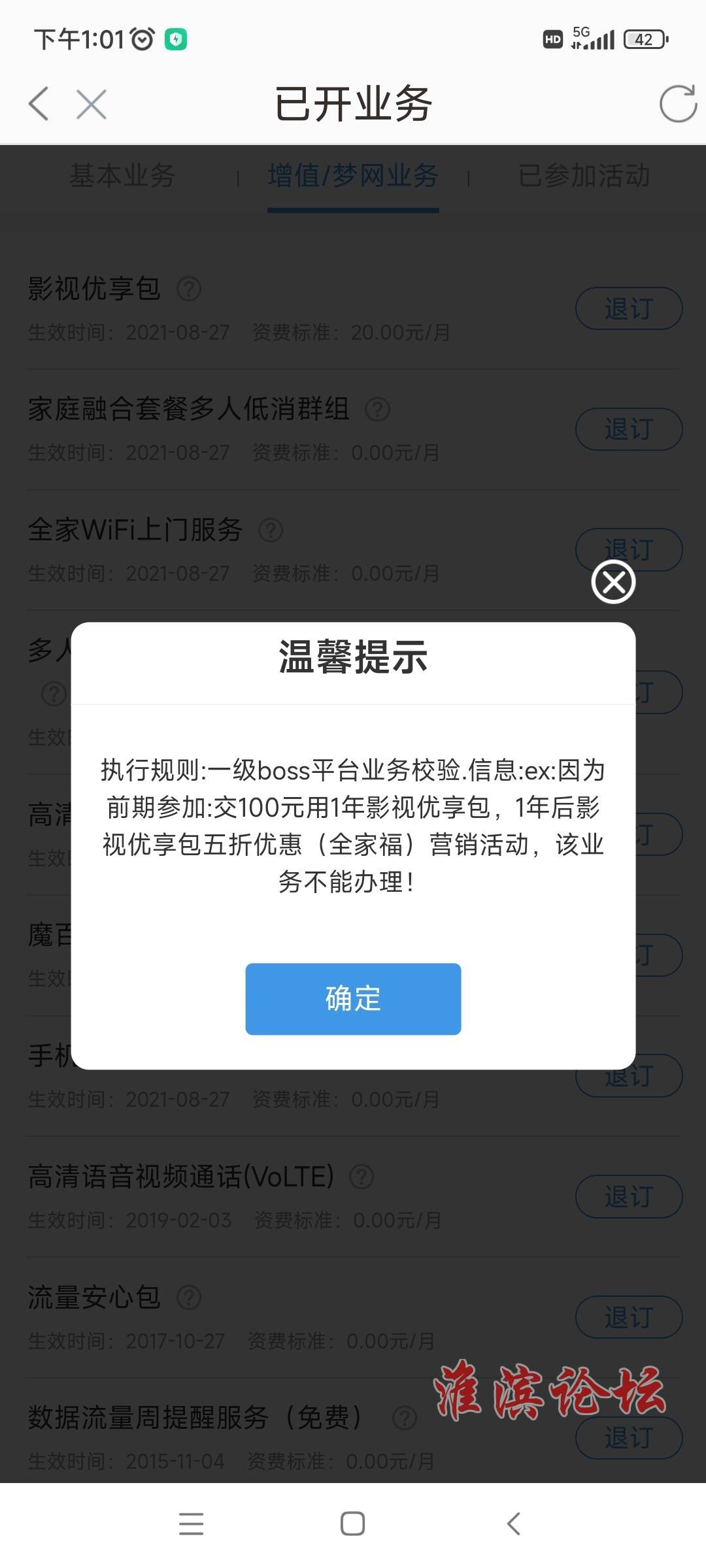706x1568 pixels.
Task: Open the system recent apps menu
Action: pyautogui.click(x=191, y=1524)
